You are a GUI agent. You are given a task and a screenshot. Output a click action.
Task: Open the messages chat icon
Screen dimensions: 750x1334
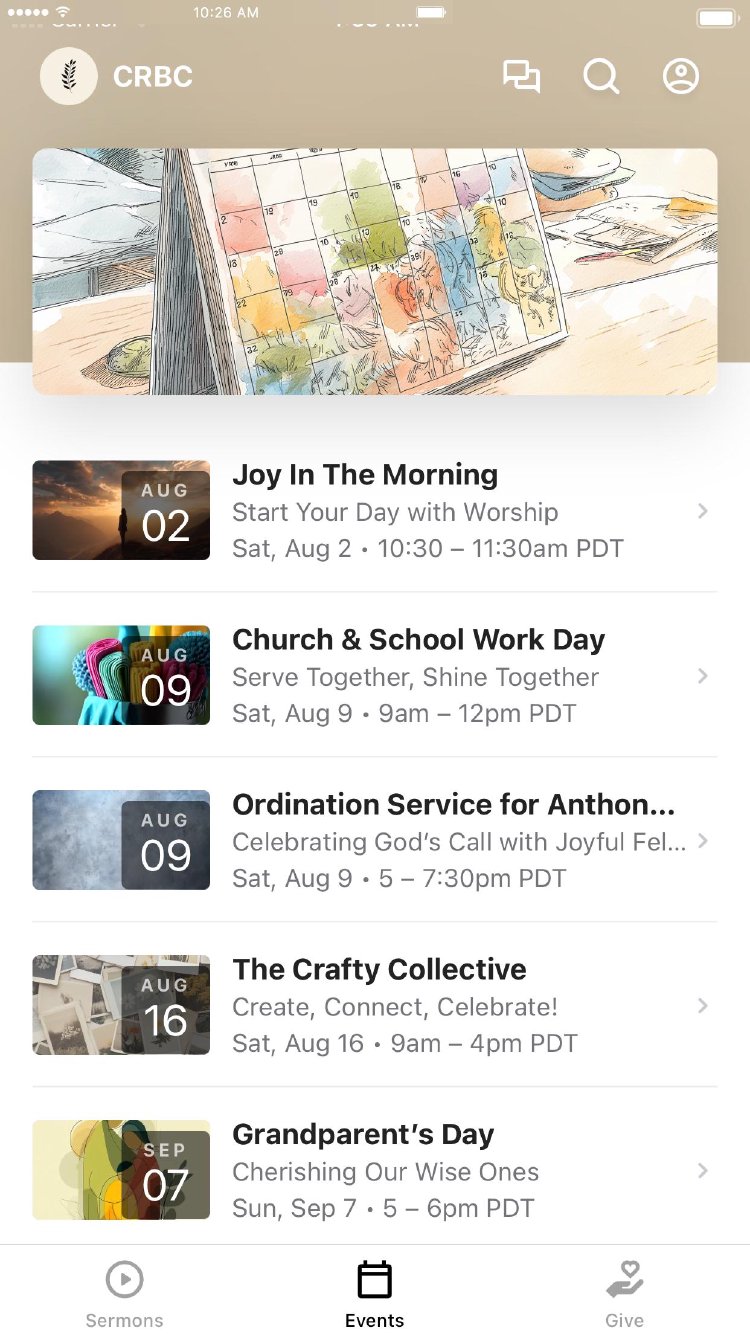[521, 77]
